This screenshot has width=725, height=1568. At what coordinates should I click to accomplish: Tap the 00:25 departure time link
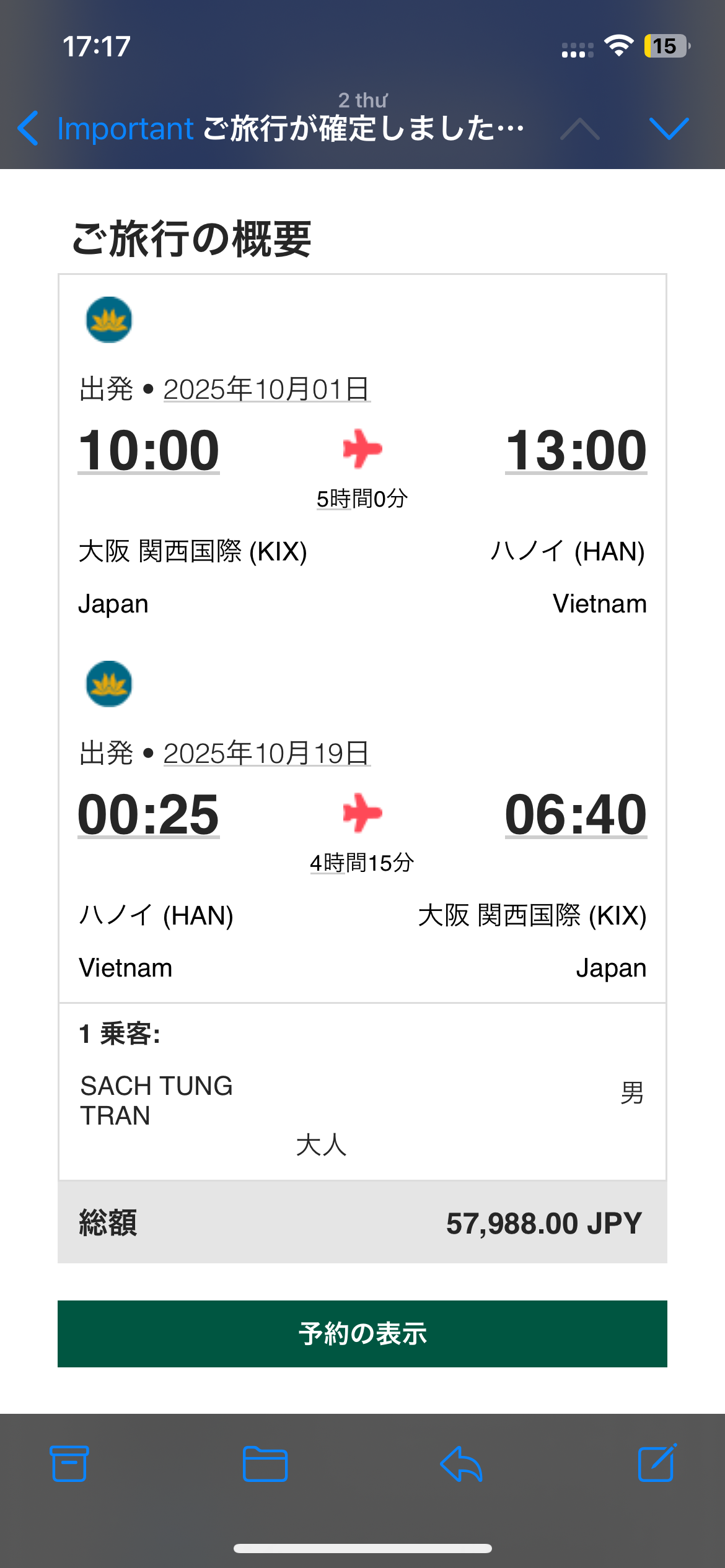[149, 814]
